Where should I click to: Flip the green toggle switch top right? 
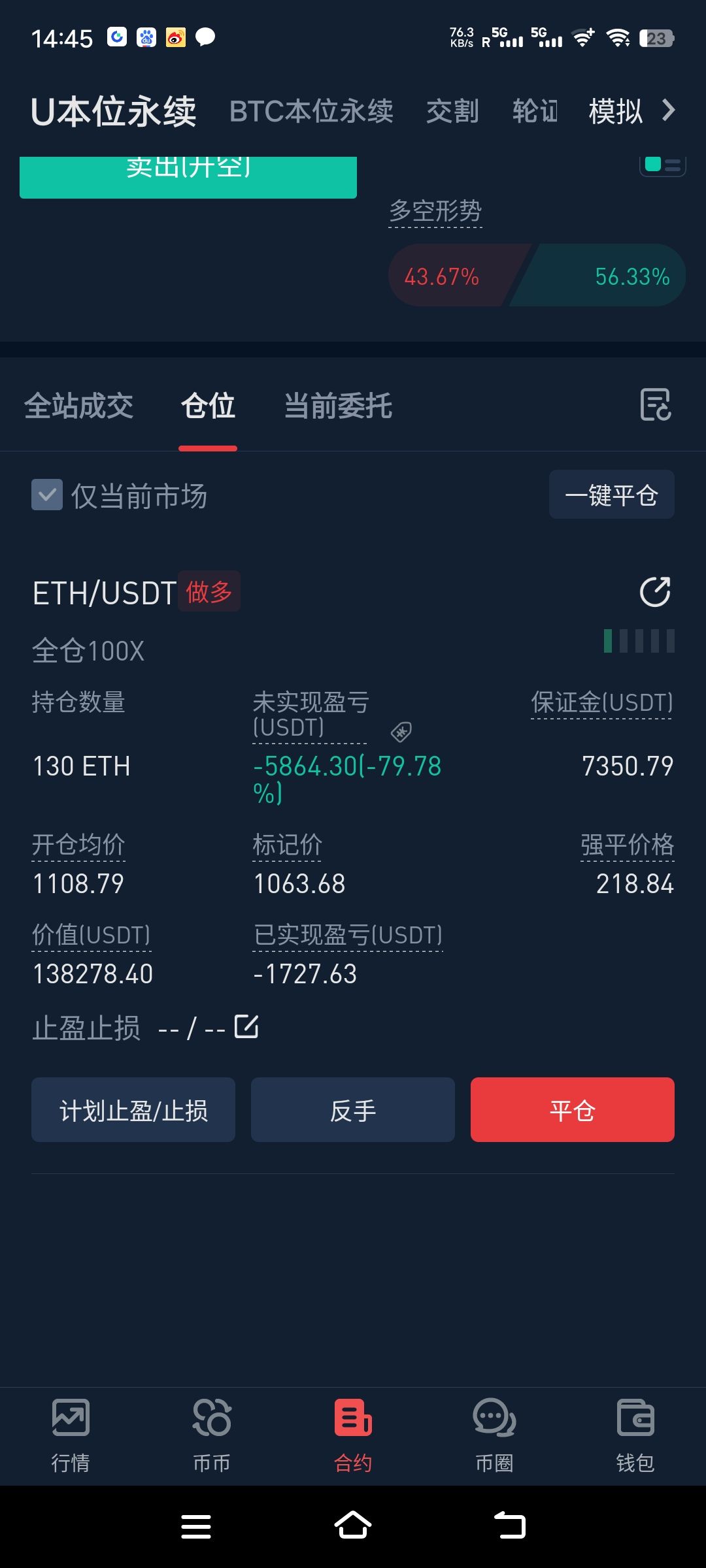click(x=662, y=167)
